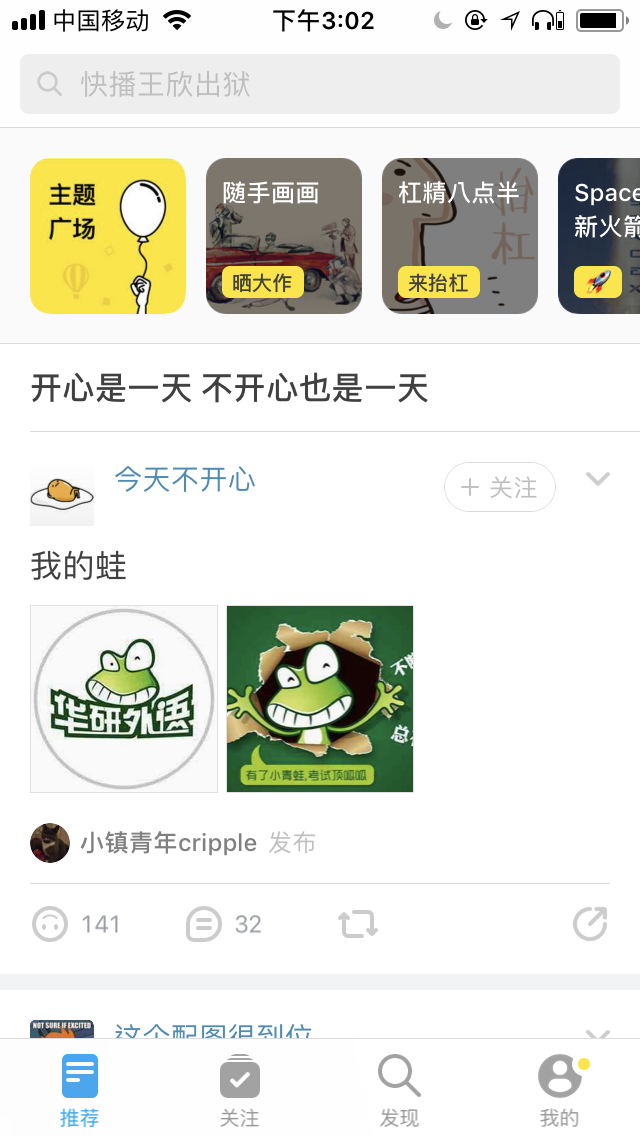
Task: View the green frog poster image
Action: (x=320, y=698)
